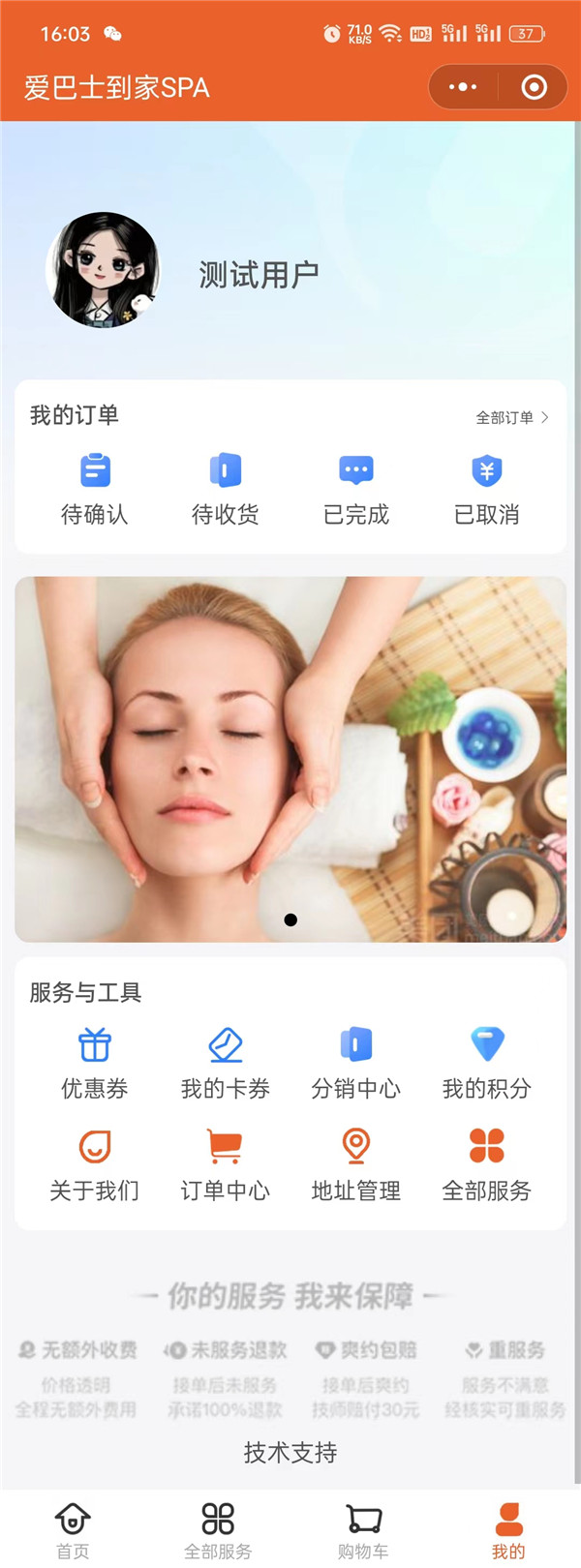The image size is (581, 1568).
Task: Open 全部服务 in the tools grid
Action: (487, 1165)
